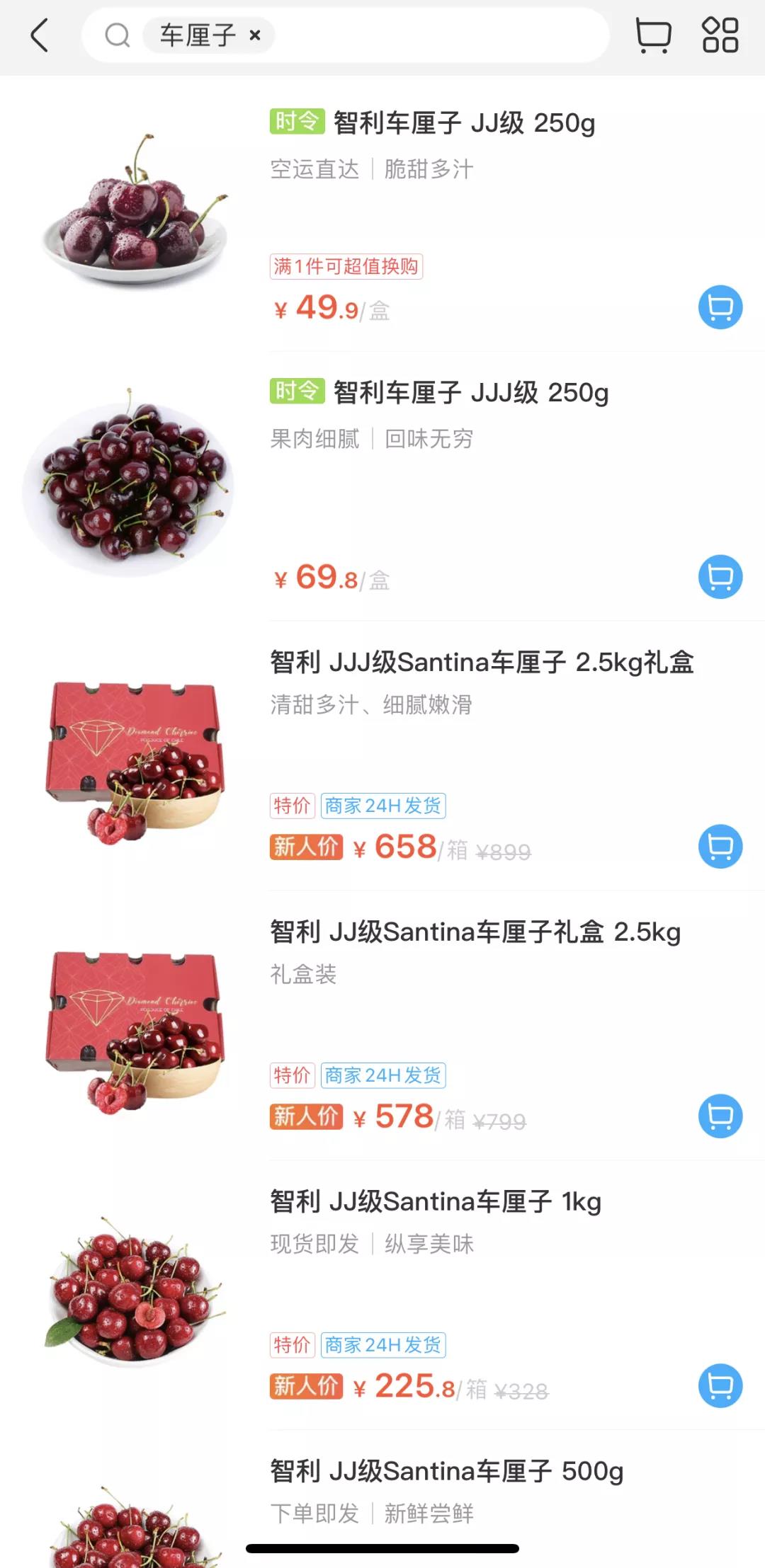Go back from the search results

[40, 35]
